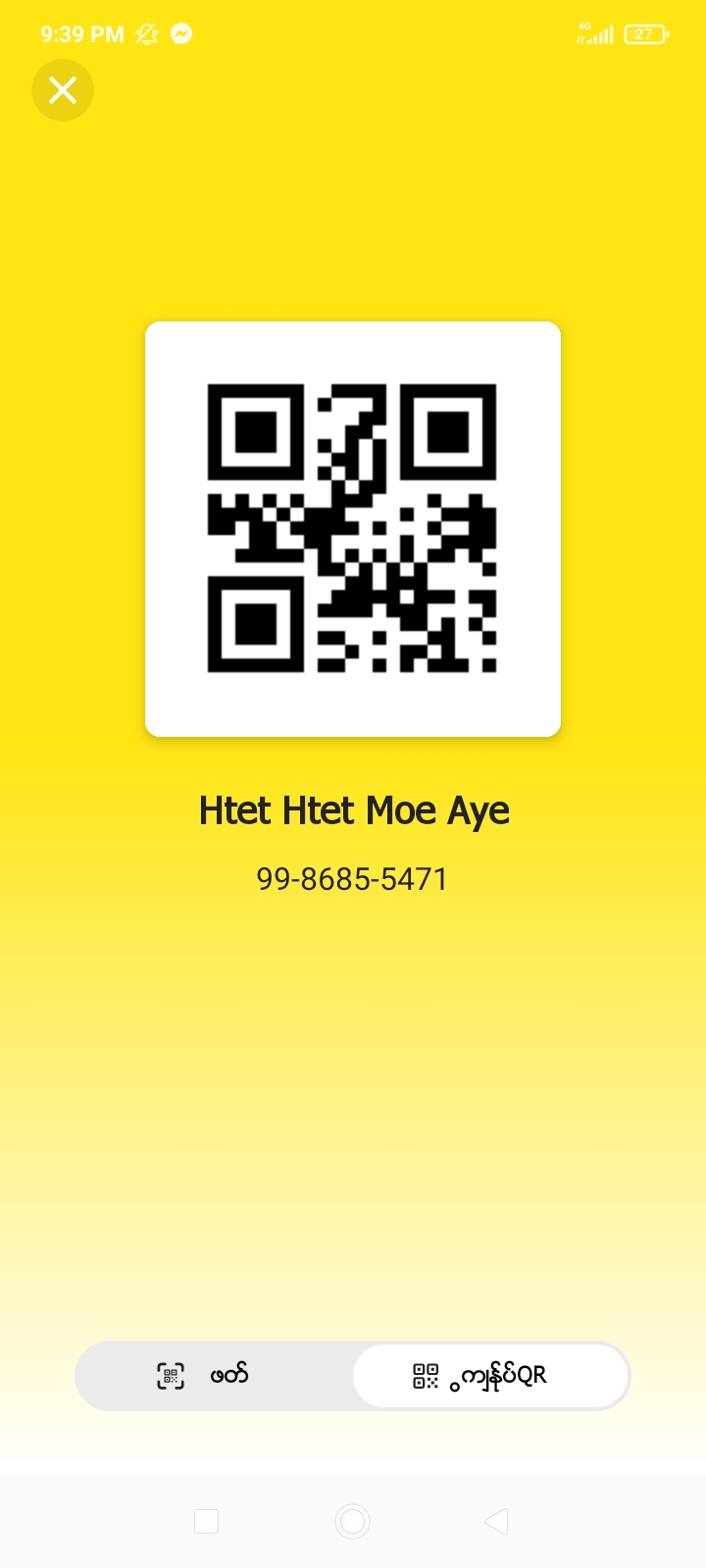Close the QR code screen

(63, 91)
